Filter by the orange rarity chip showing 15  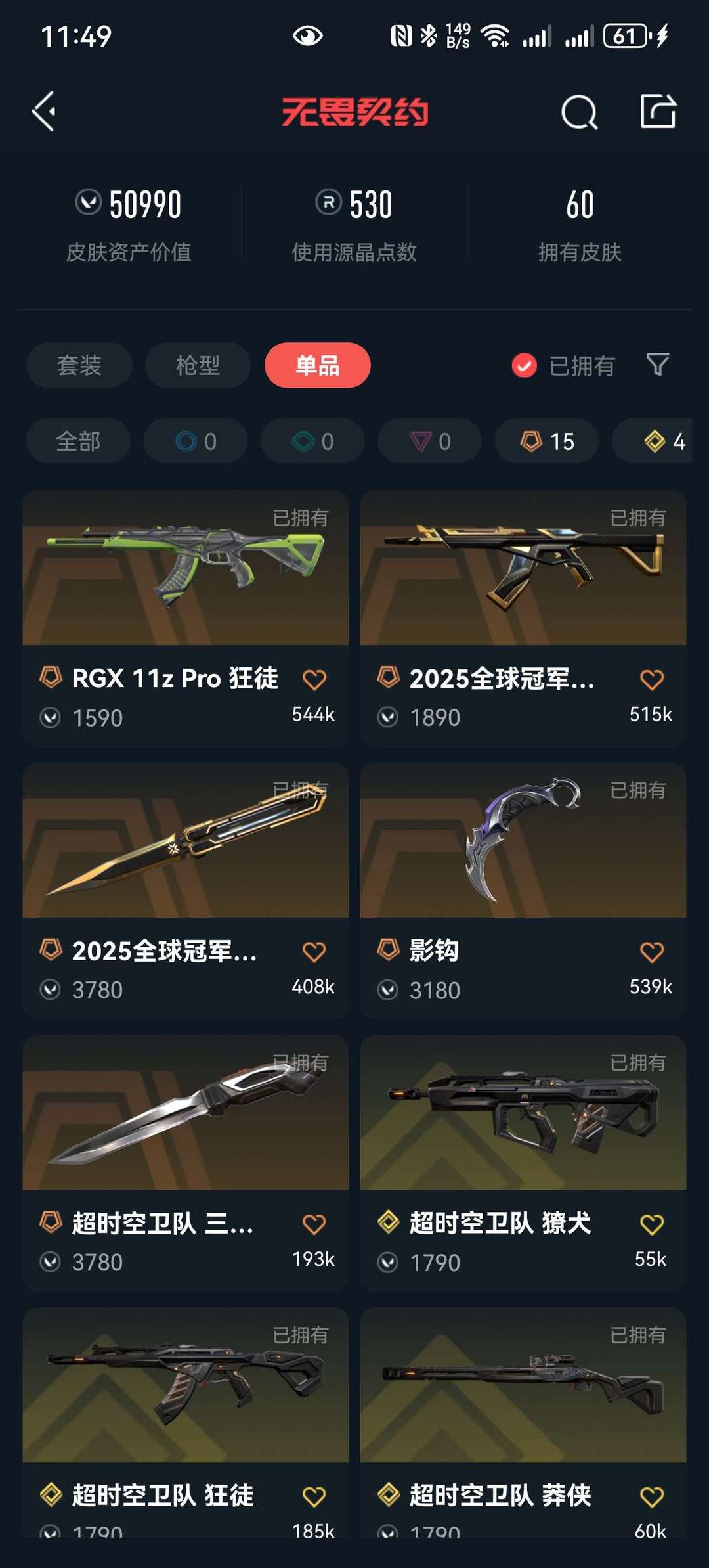pos(547,441)
